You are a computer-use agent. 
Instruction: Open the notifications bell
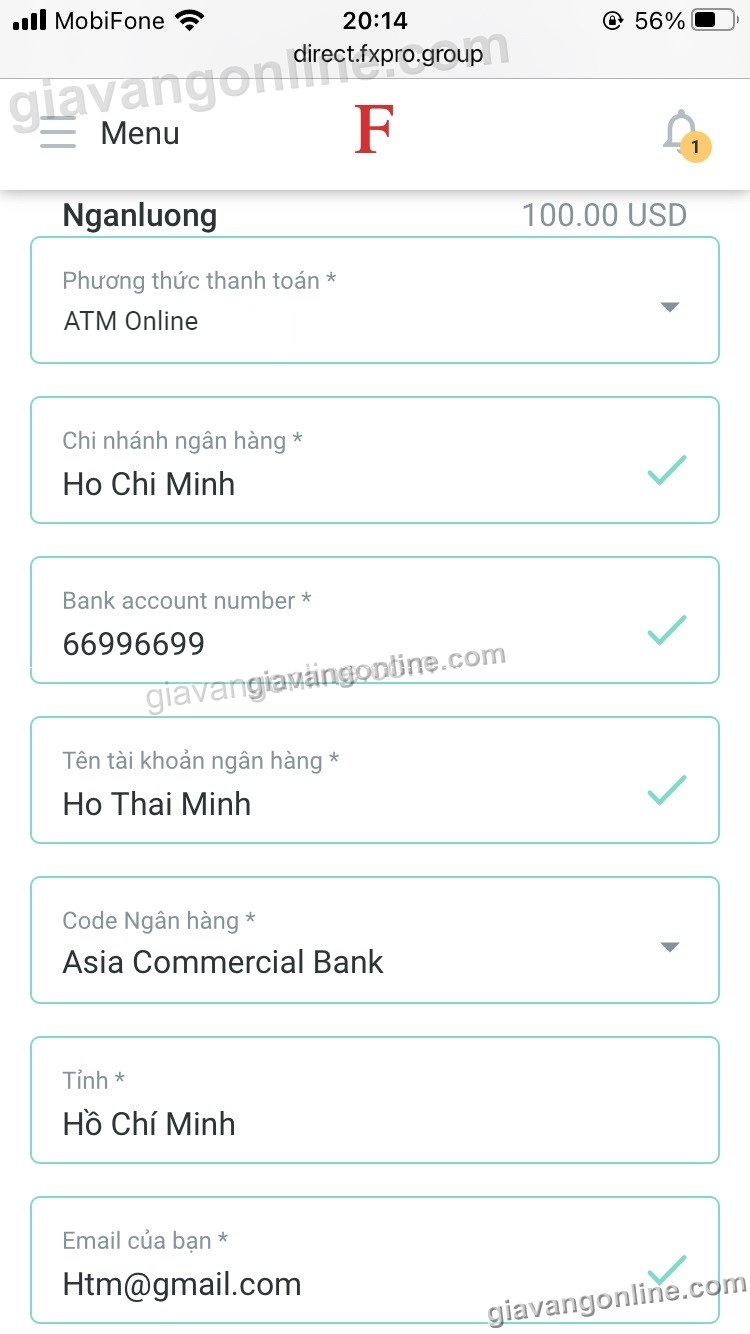(x=682, y=134)
